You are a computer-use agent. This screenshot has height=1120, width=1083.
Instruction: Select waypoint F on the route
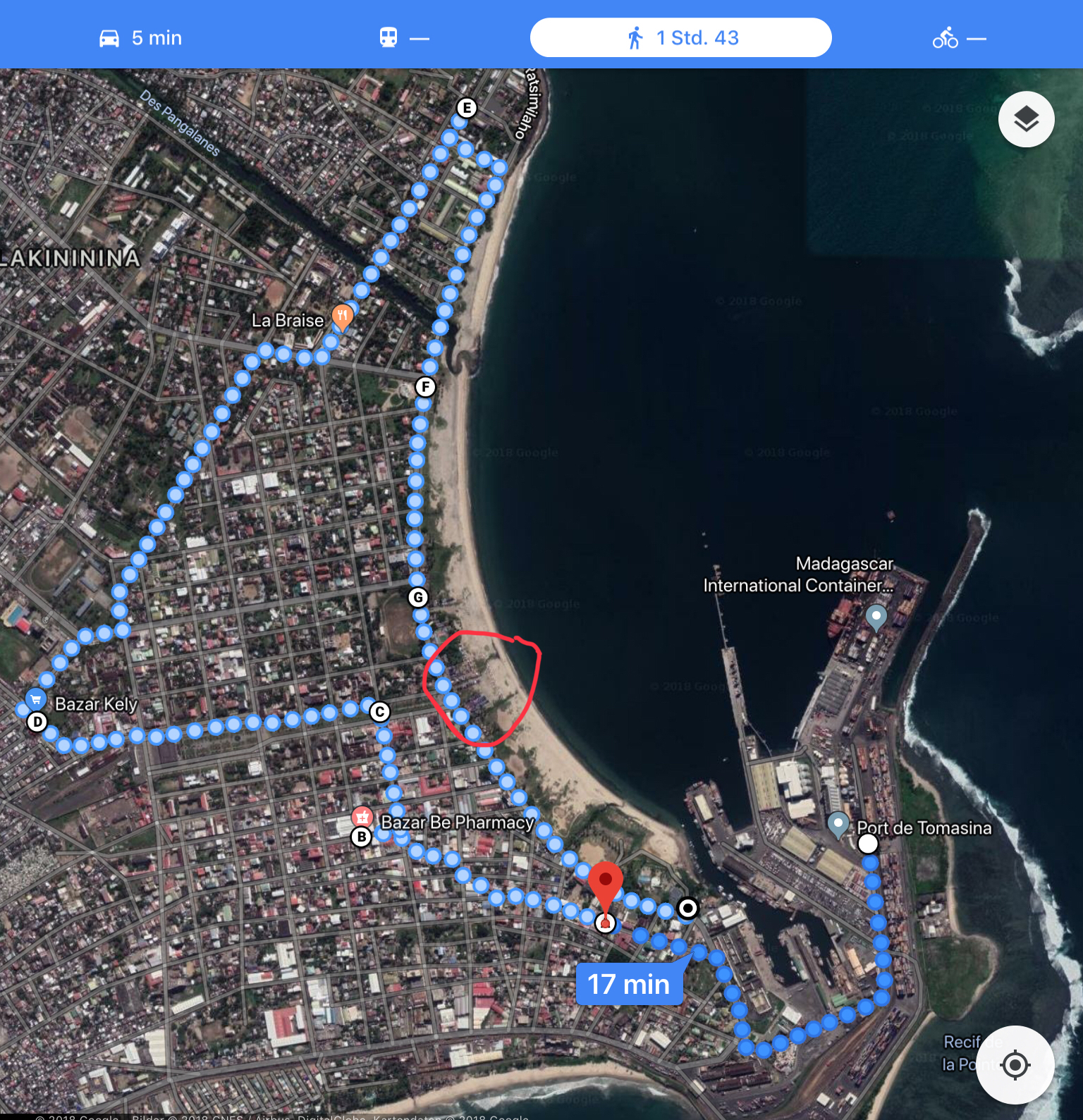[424, 387]
